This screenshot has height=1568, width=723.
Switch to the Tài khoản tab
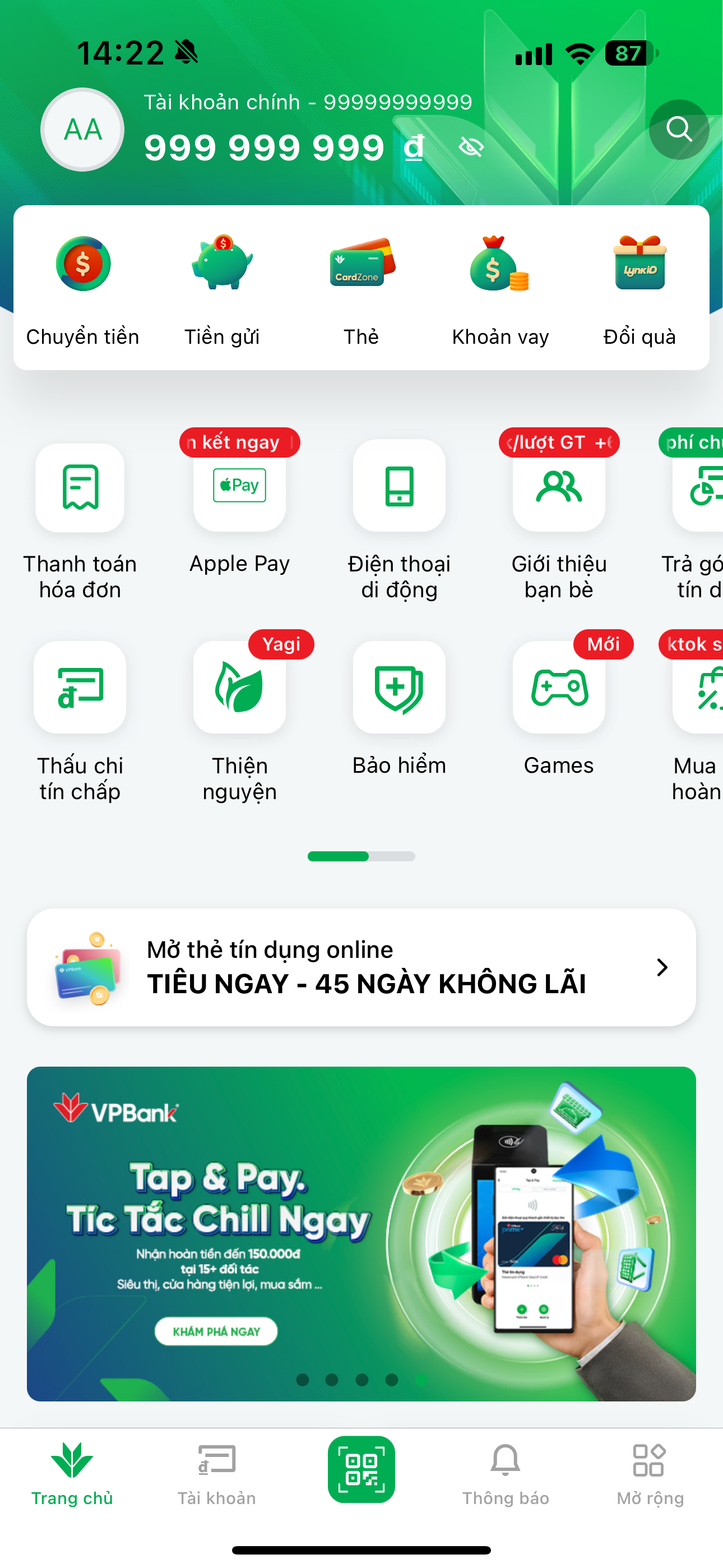[x=217, y=1473]
